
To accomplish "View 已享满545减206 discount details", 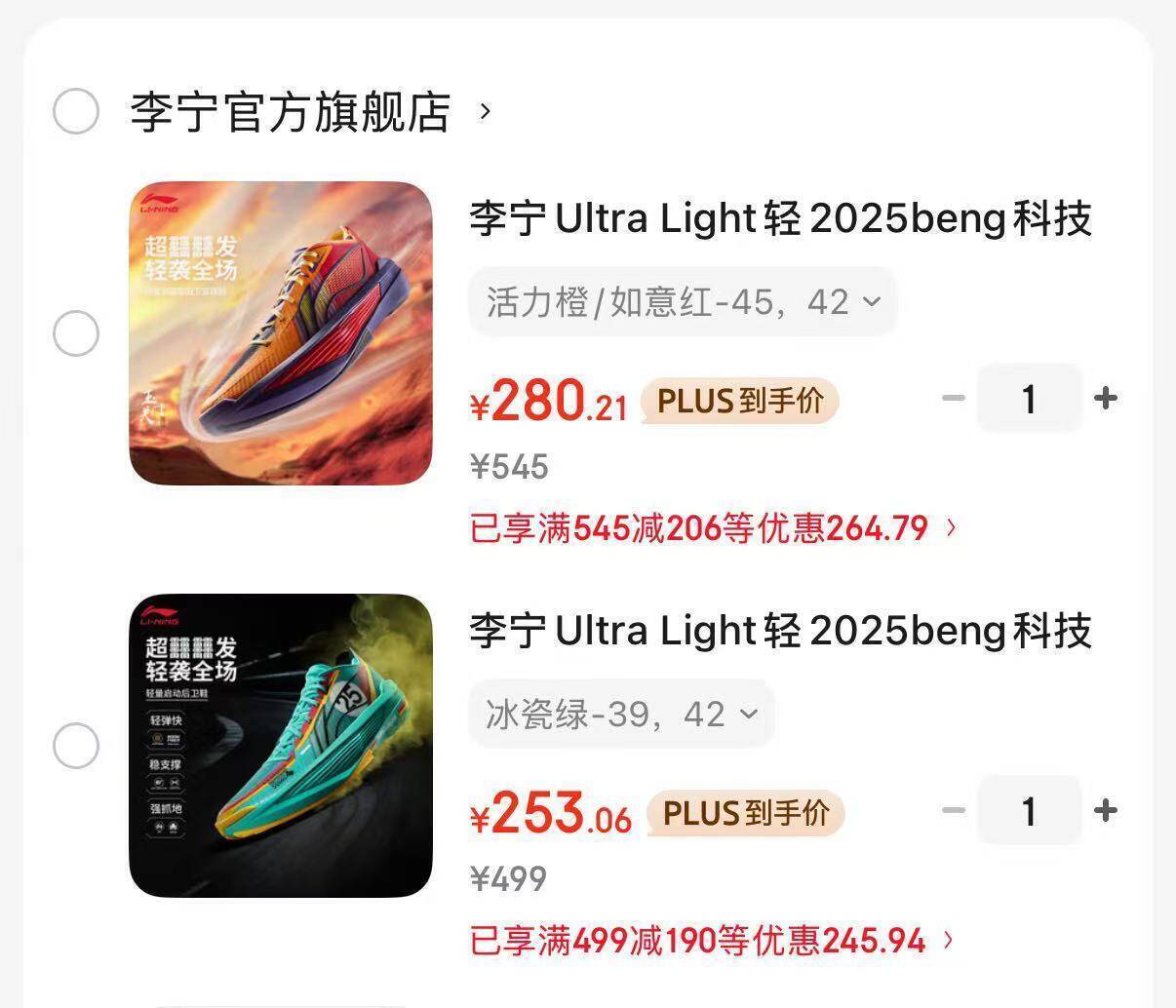I will (x=713, y=528).
